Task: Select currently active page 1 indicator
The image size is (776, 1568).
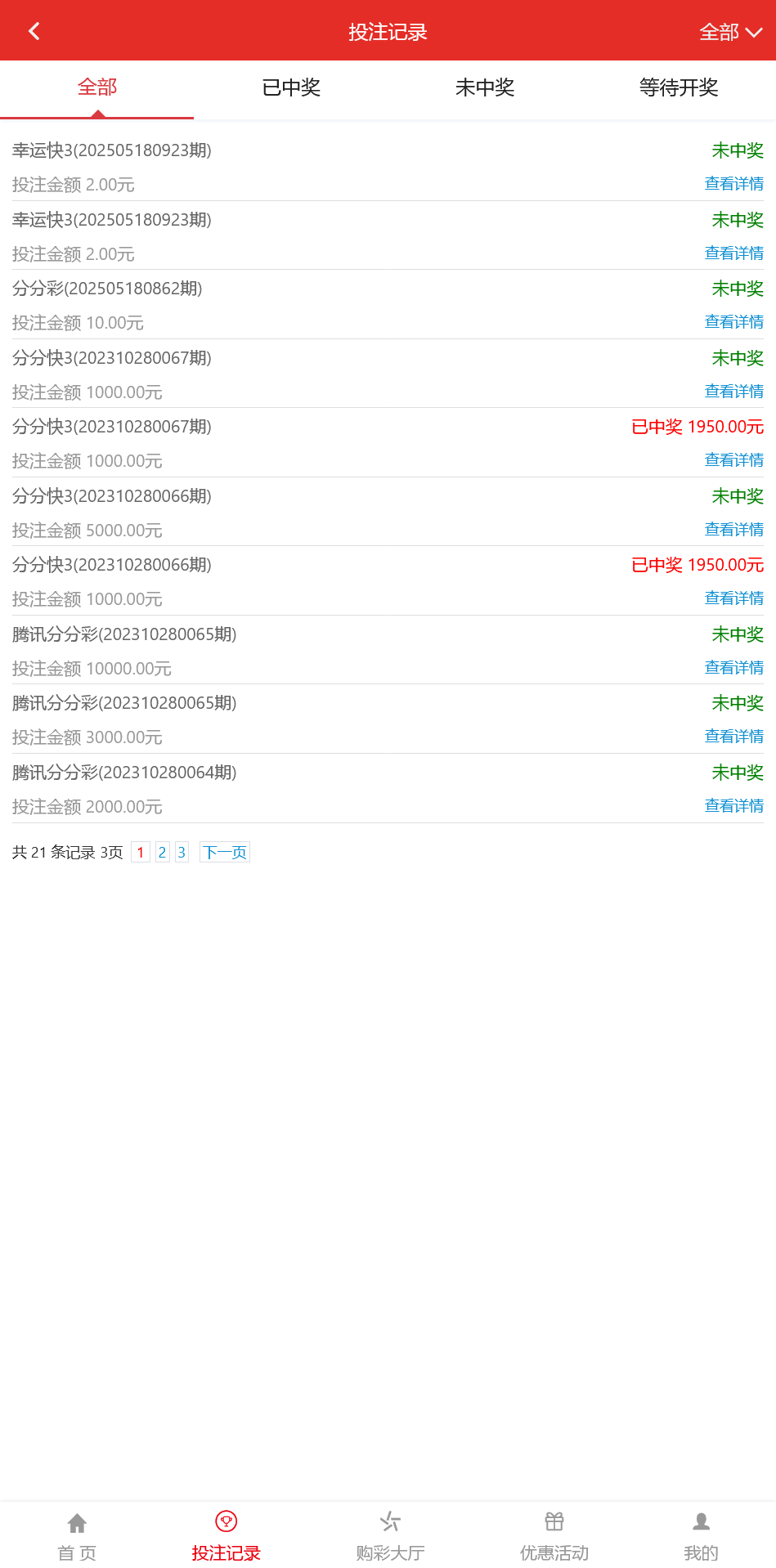Action: (x=141, y=852)
